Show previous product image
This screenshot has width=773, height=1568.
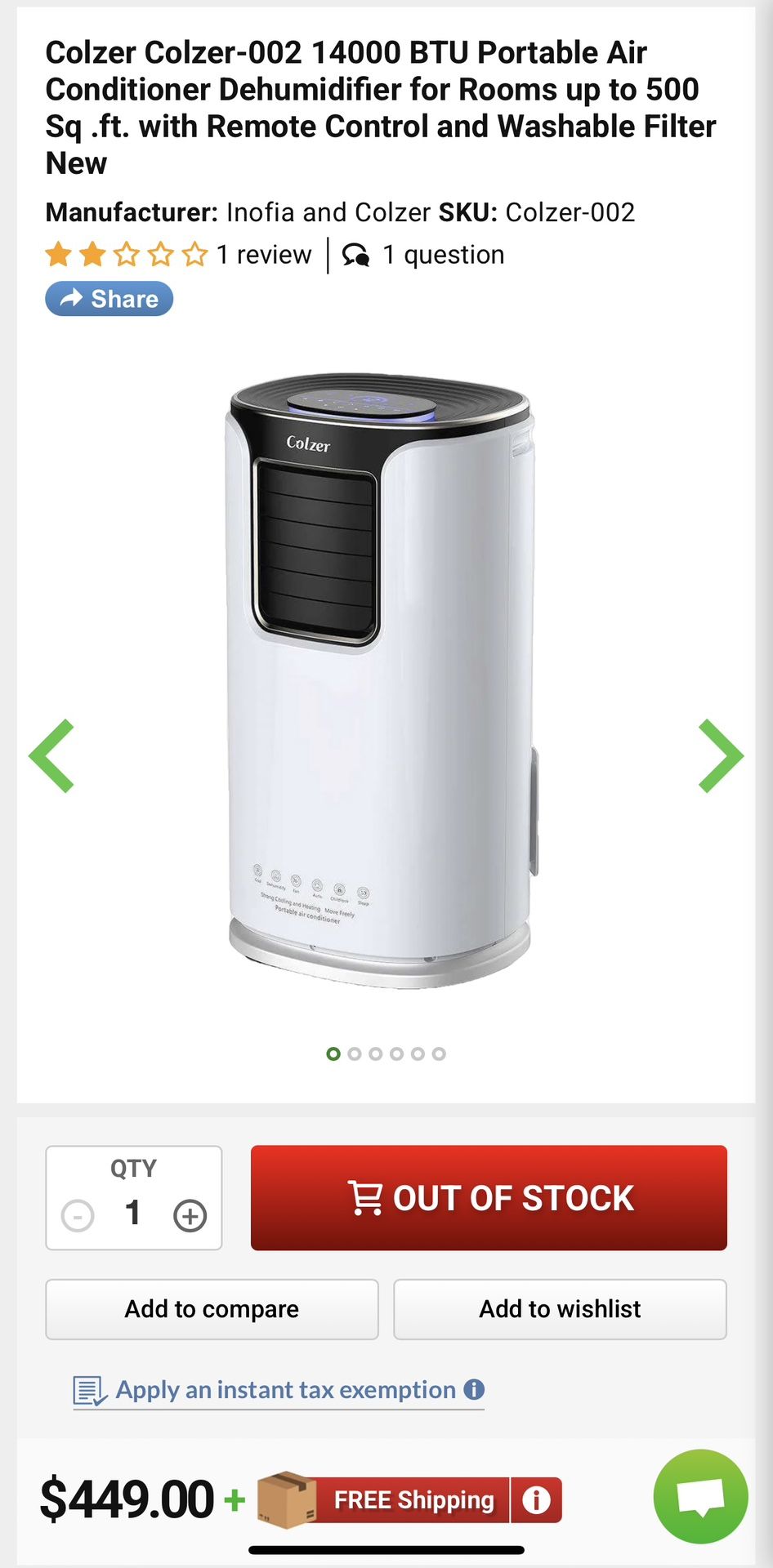(x=52, y=755)
